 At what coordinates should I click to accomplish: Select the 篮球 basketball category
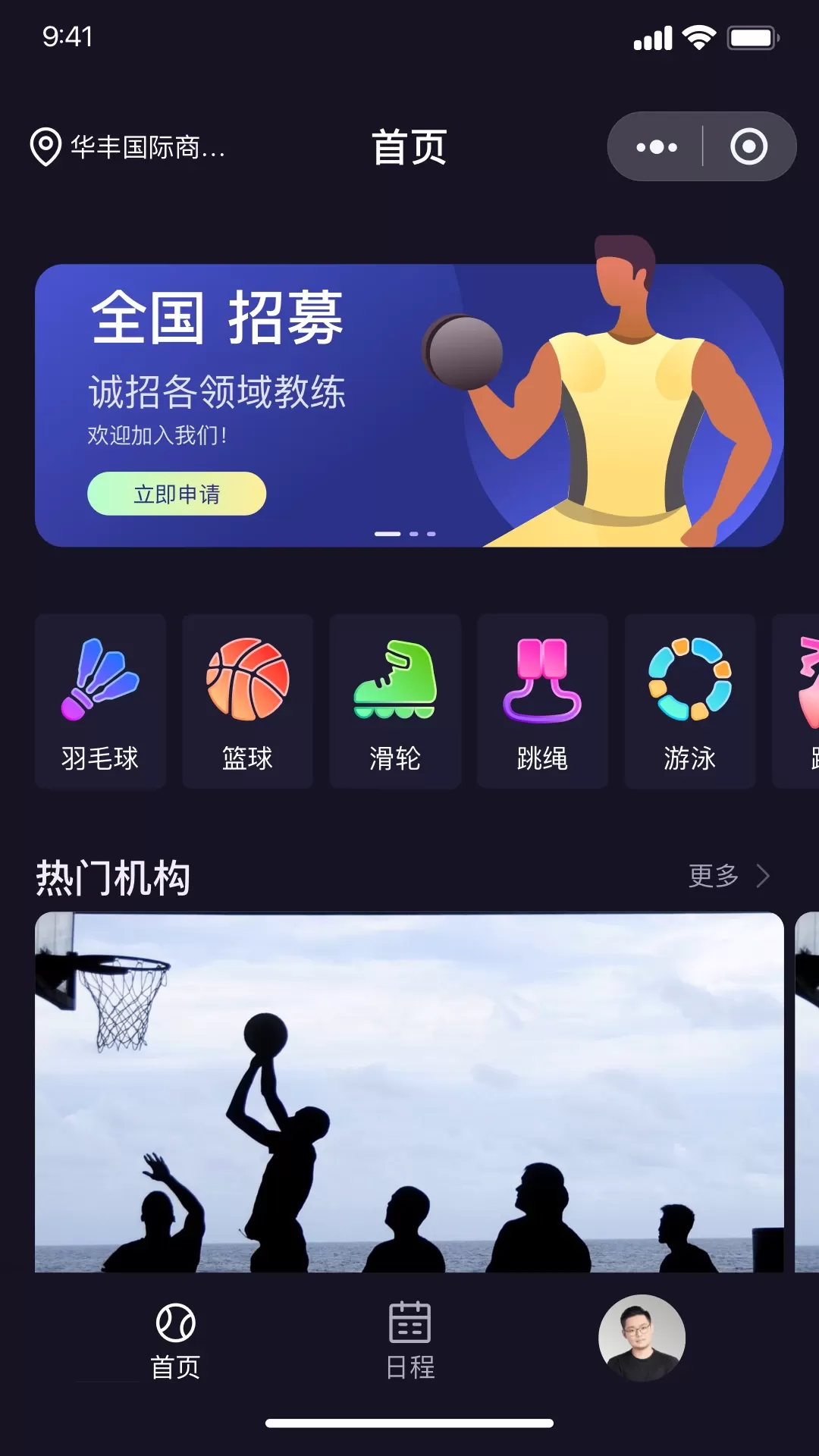(247, 701)
